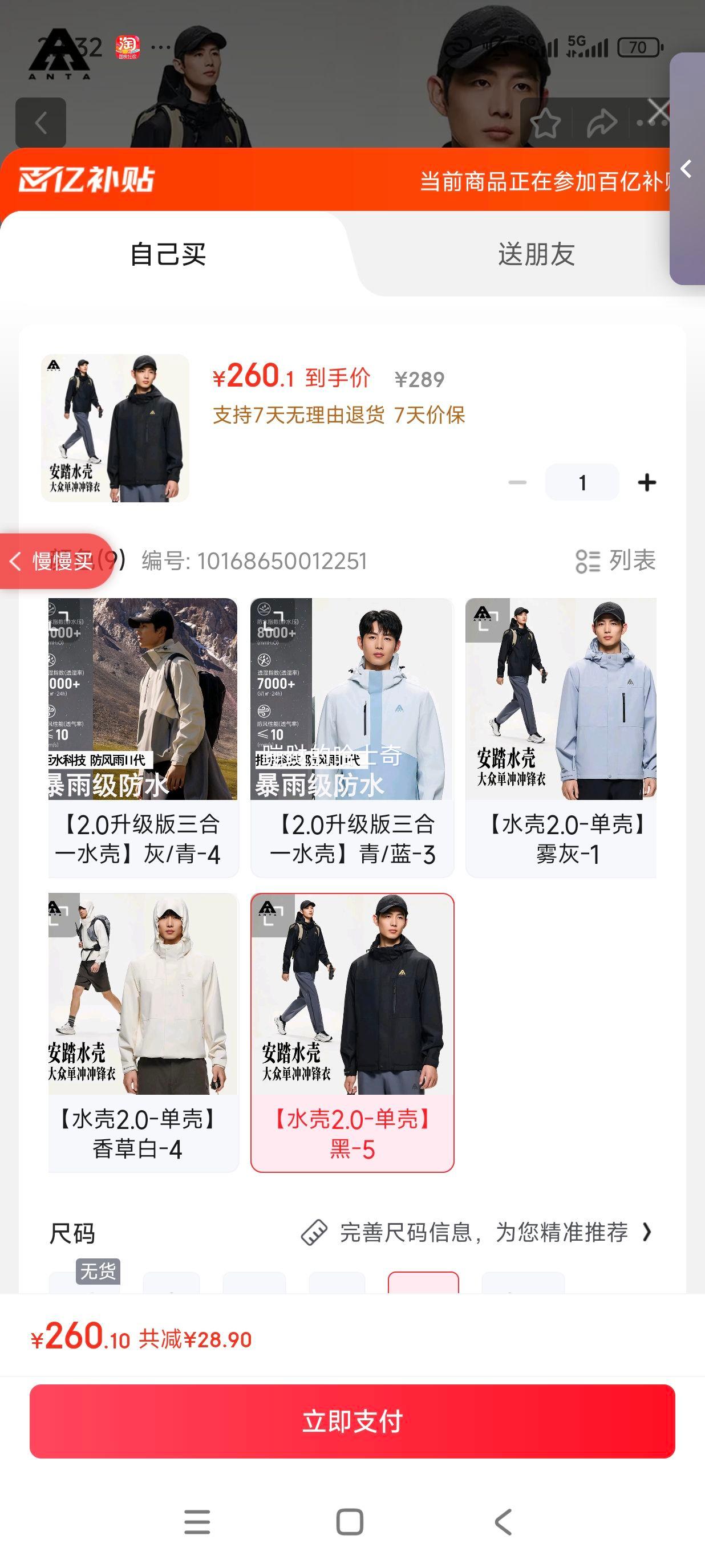Choose the 灰/青-4 jacket option
This screenshot has width=705, height=1568.
143,737
